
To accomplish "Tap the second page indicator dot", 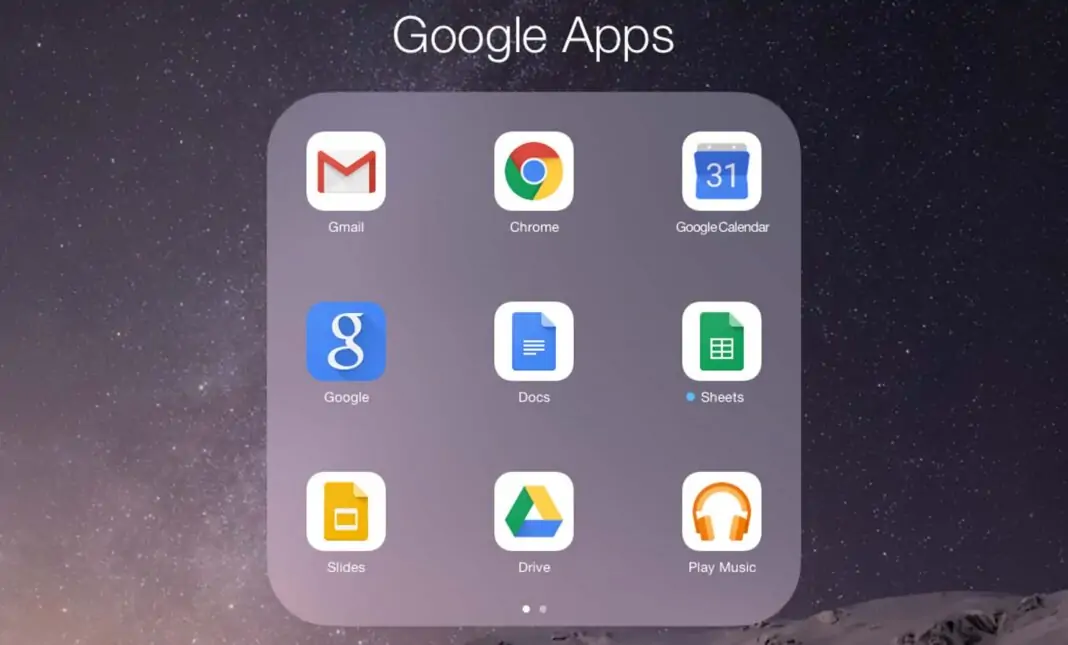I will click(543, 608).
